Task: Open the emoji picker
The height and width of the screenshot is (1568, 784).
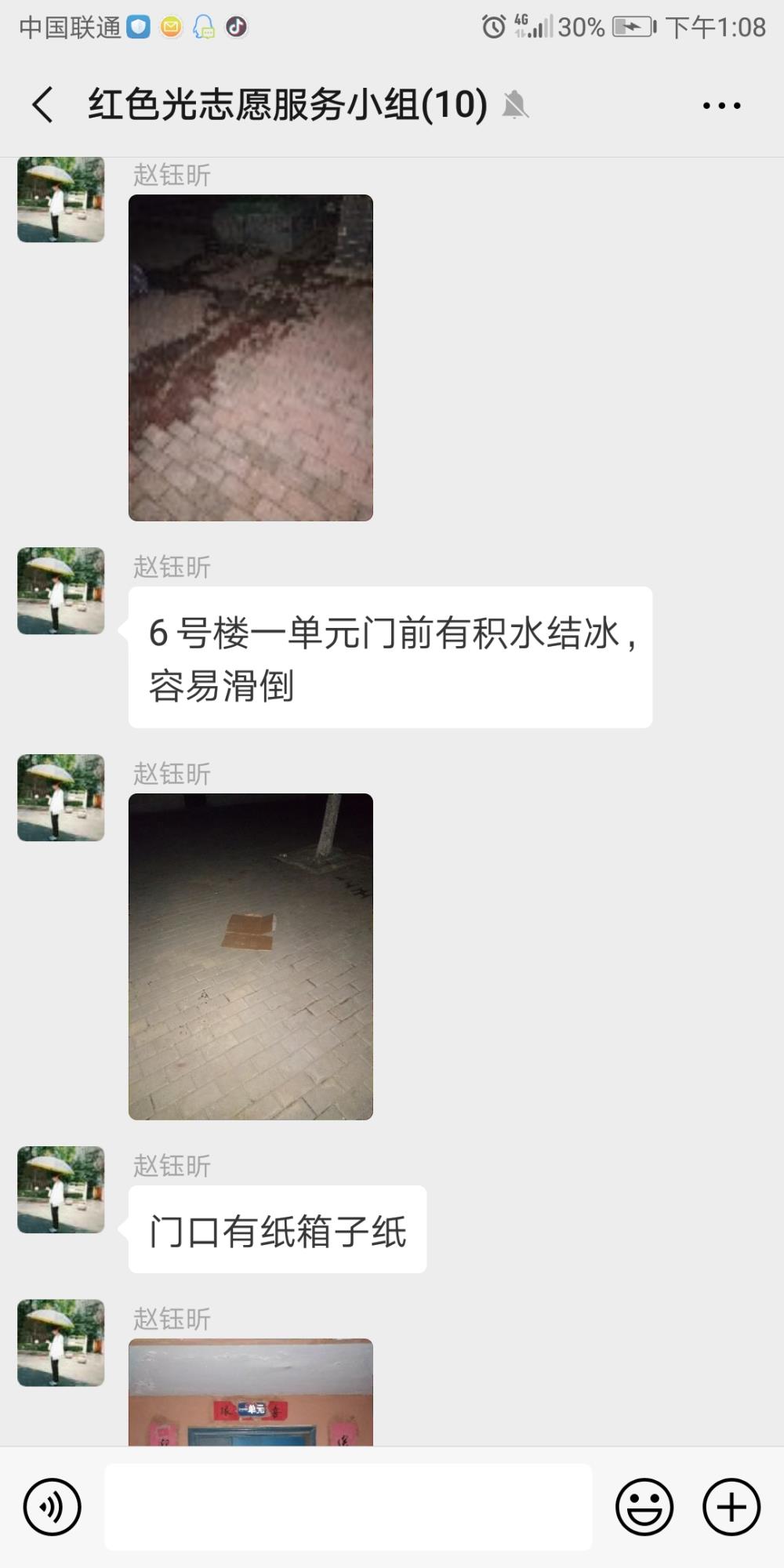Action: pyautogui.click(x=644, y=1507)
